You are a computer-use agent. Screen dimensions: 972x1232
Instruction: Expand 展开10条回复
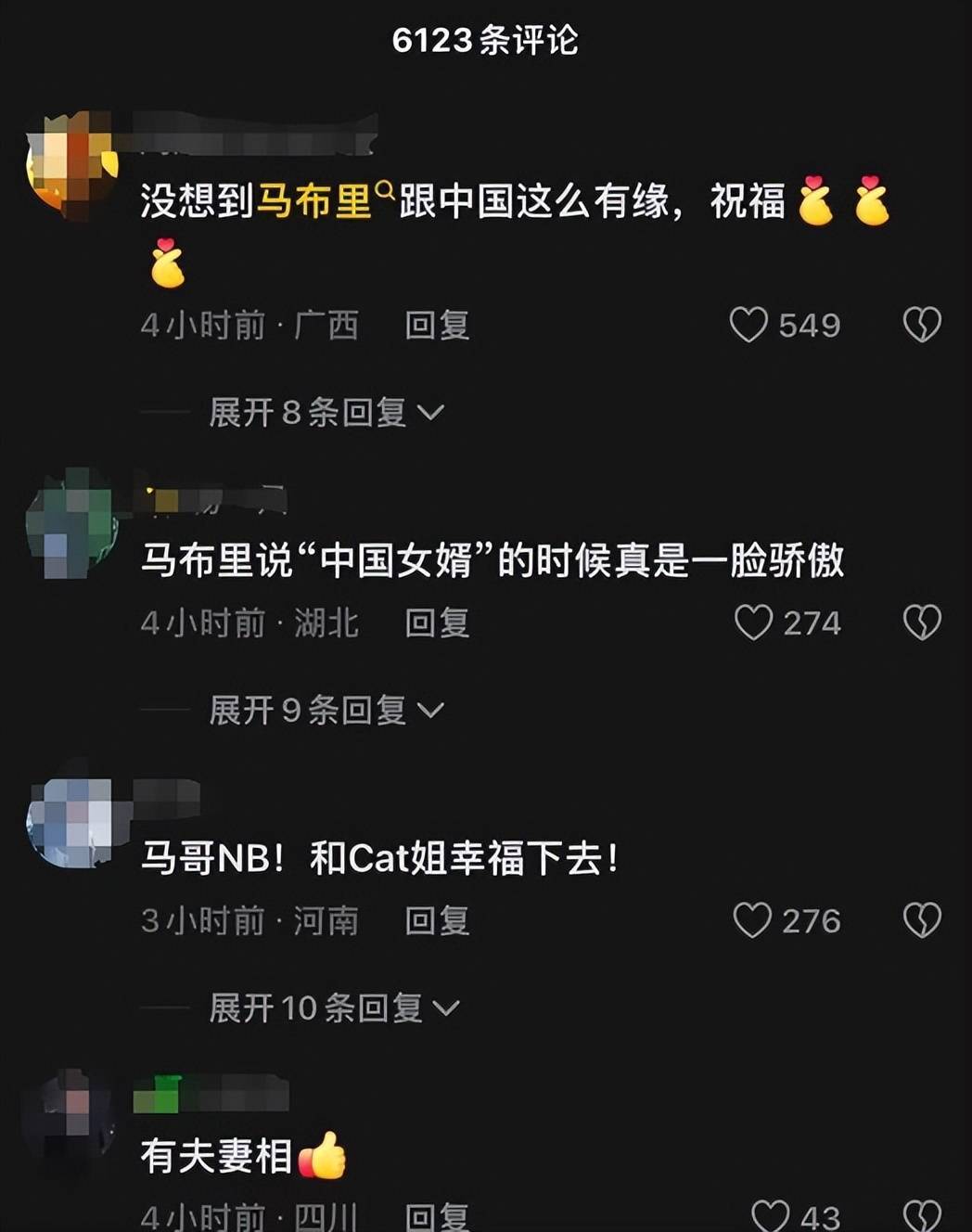[333, 1007]
